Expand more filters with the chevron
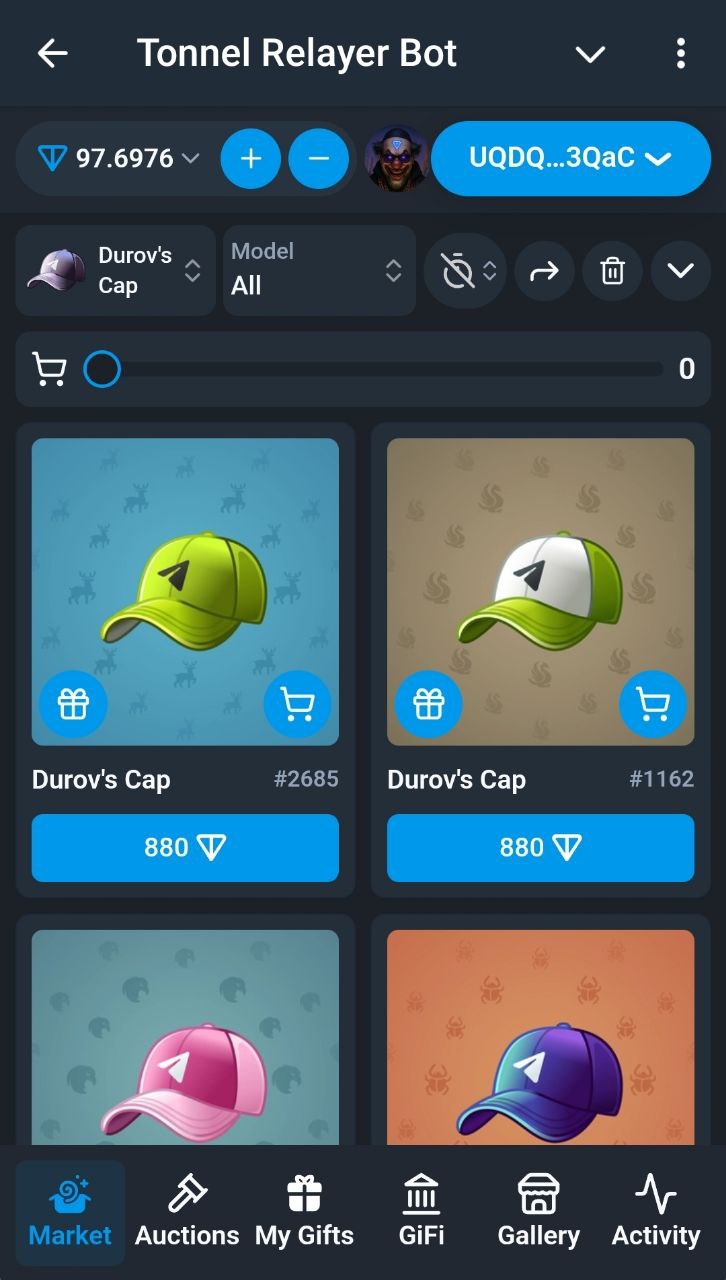Viewport: 726px width, 1280px height. point(680,270)
